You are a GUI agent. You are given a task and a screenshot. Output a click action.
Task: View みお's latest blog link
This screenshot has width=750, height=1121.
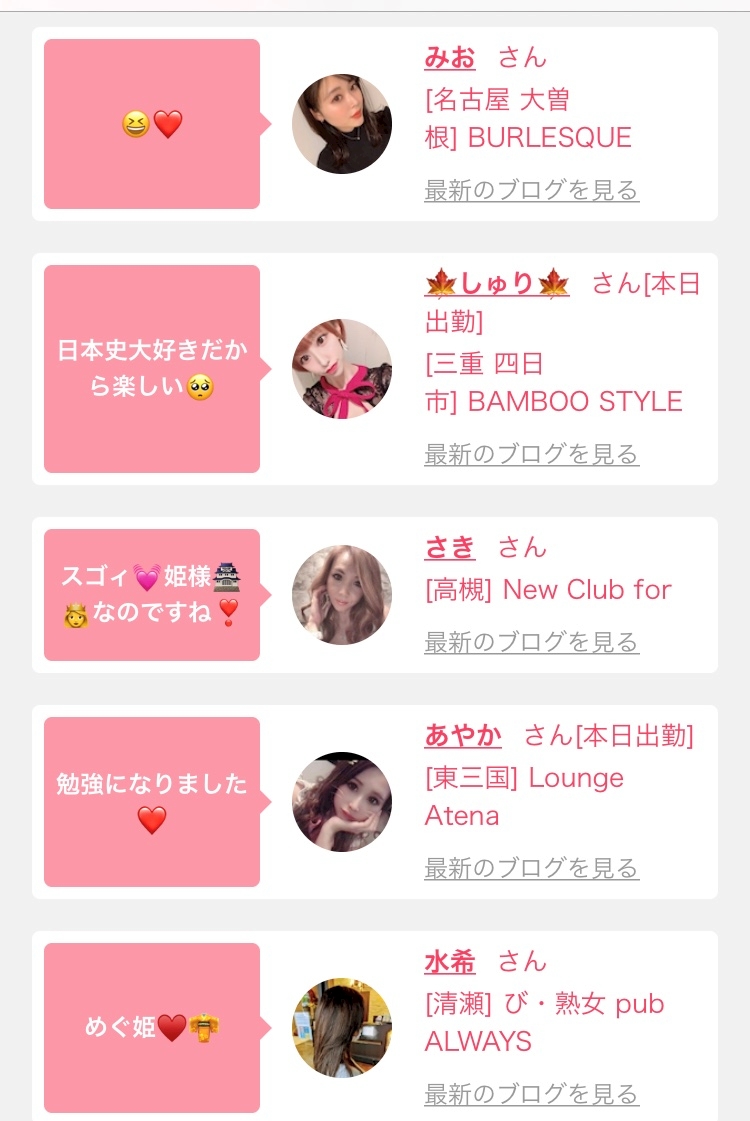click(531, 190)
